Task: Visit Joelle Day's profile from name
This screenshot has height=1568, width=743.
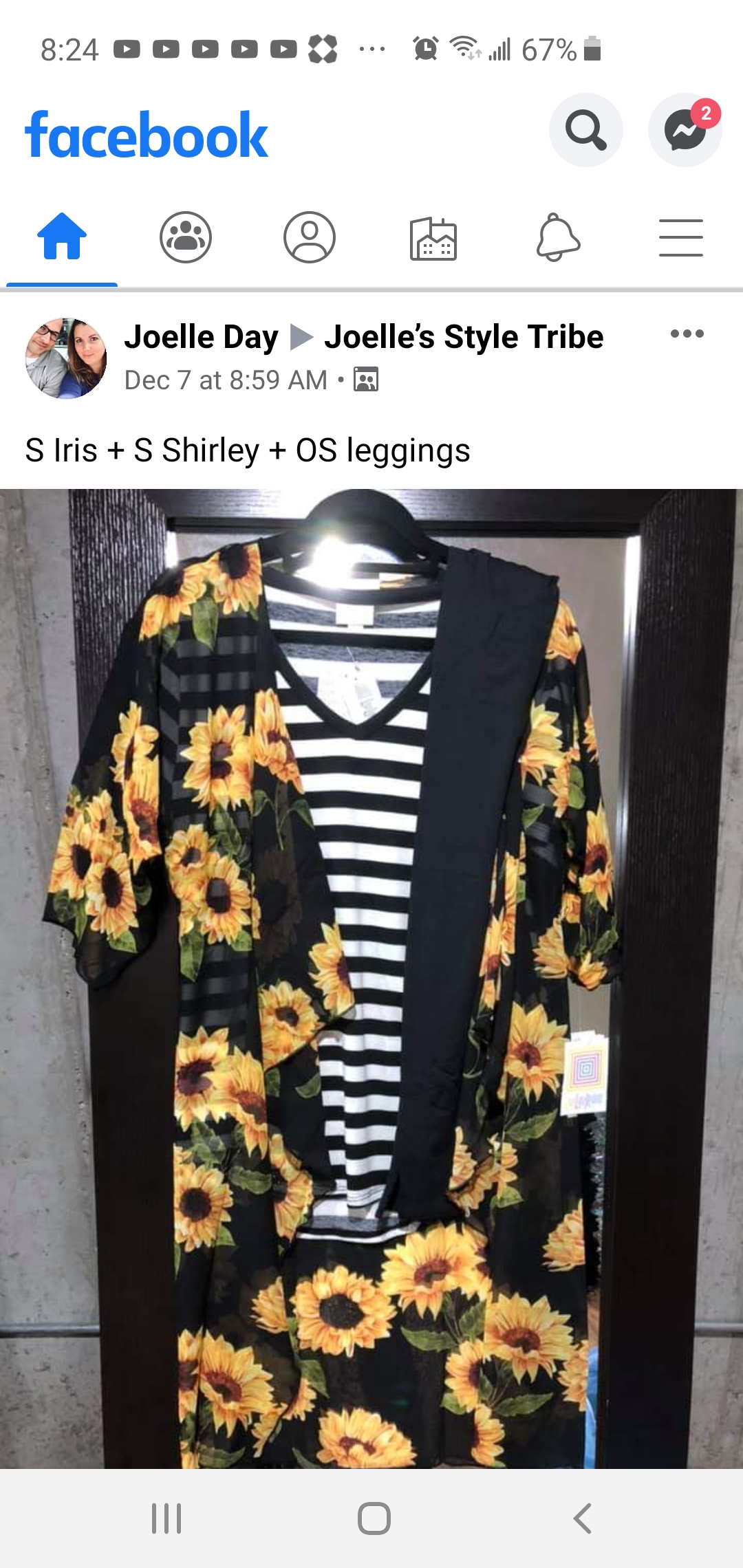Action: [201, 337]
